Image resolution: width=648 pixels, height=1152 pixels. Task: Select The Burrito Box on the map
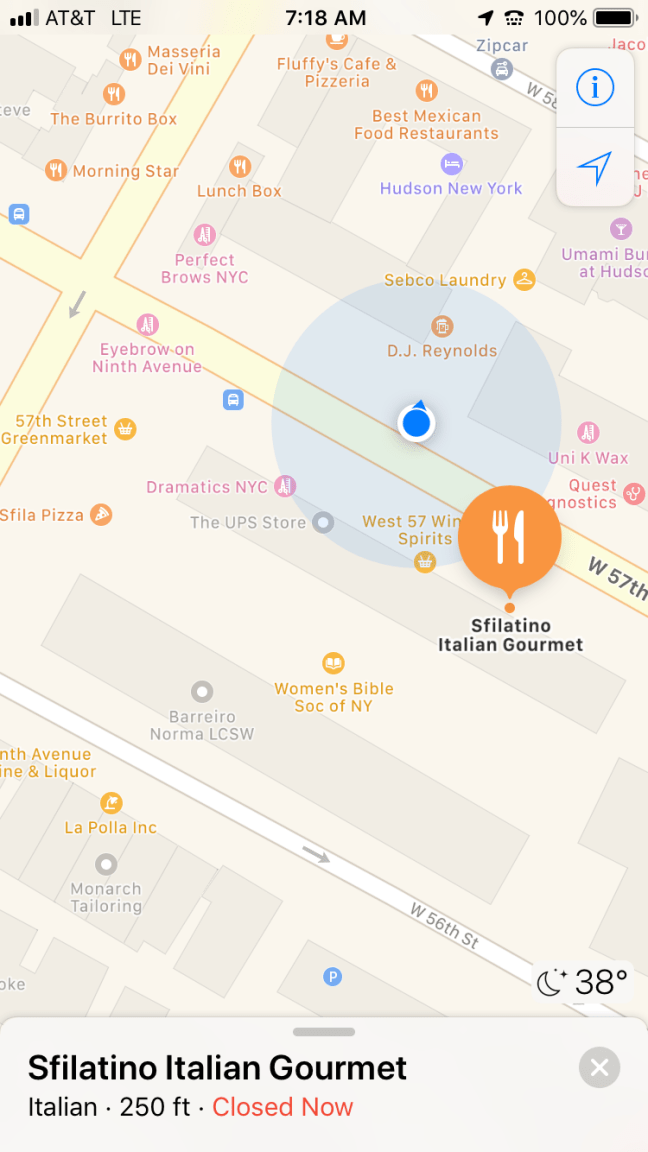click(x=114, y=95)
